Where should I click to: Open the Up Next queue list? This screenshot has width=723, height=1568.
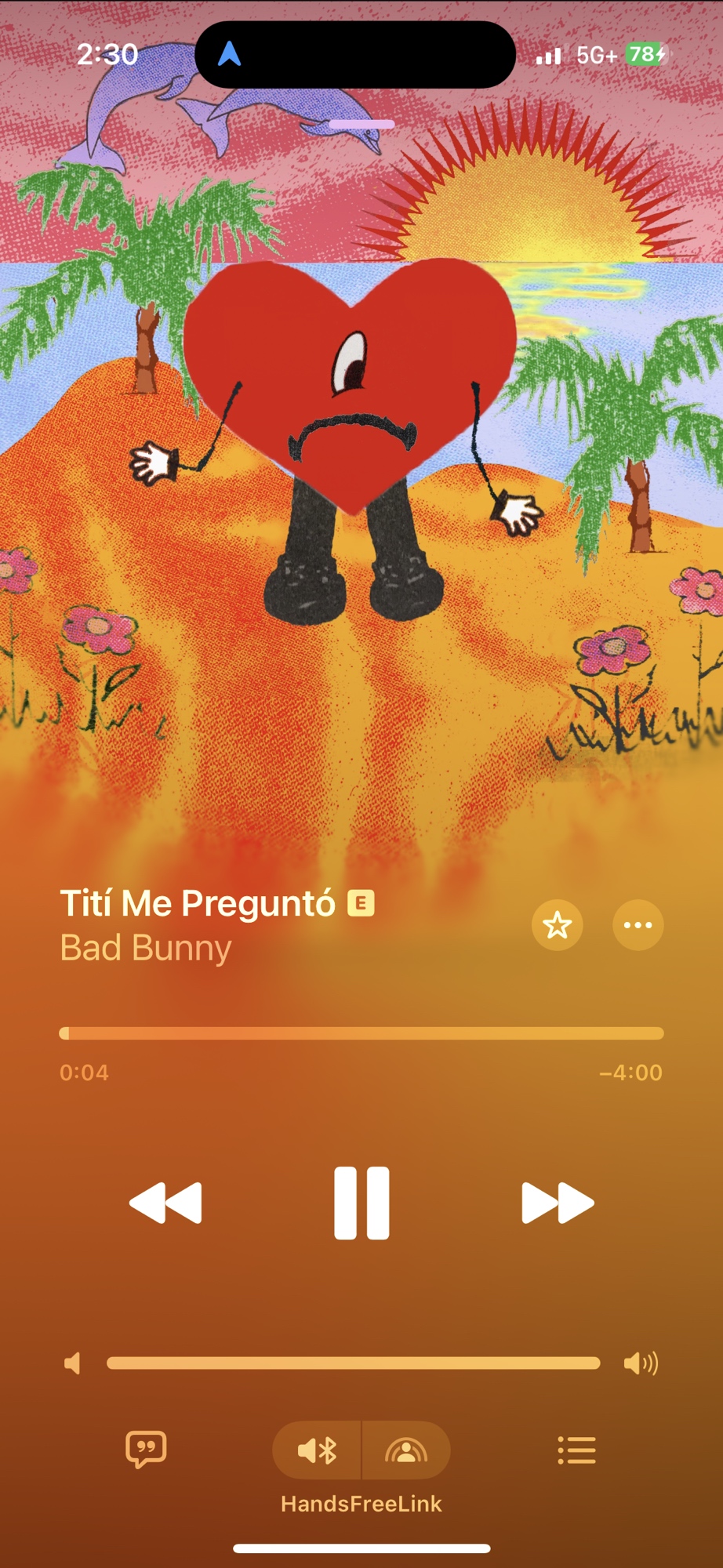576,1450
